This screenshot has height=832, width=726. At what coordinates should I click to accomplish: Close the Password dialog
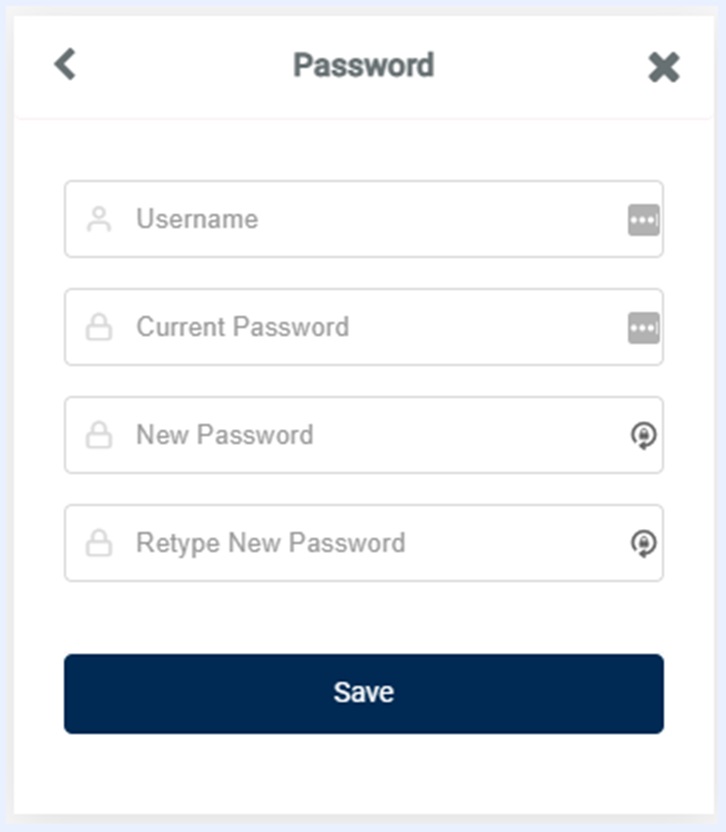pos(663,67)
